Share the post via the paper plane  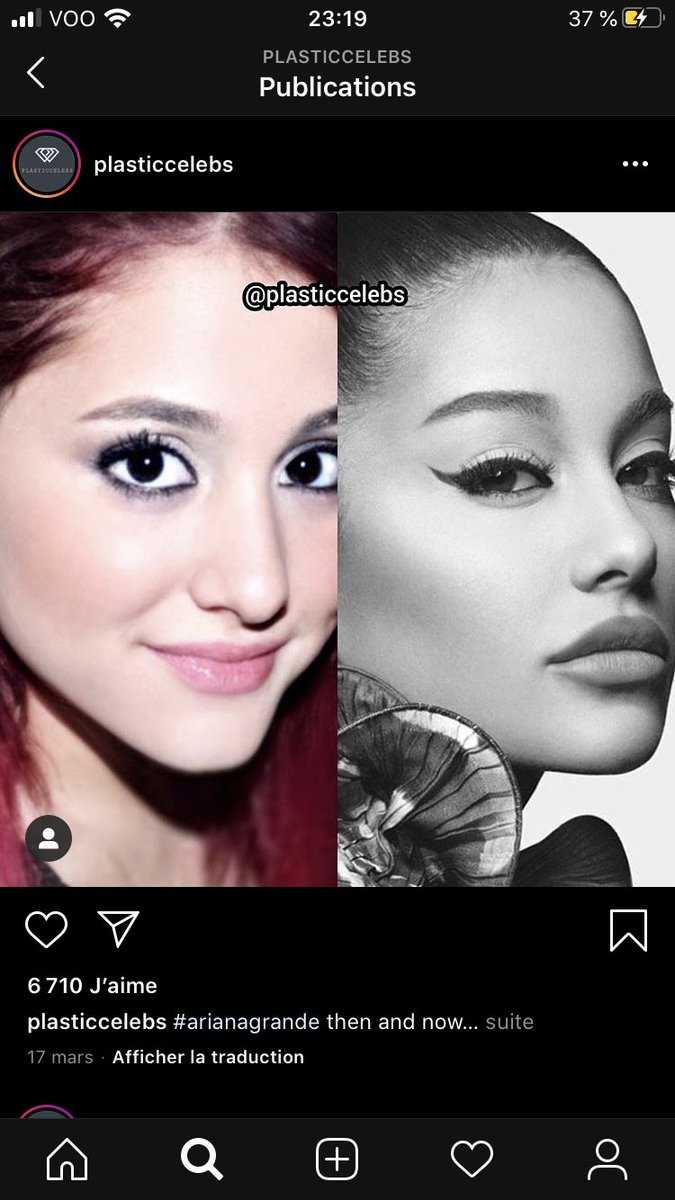(x=119, y=930)
